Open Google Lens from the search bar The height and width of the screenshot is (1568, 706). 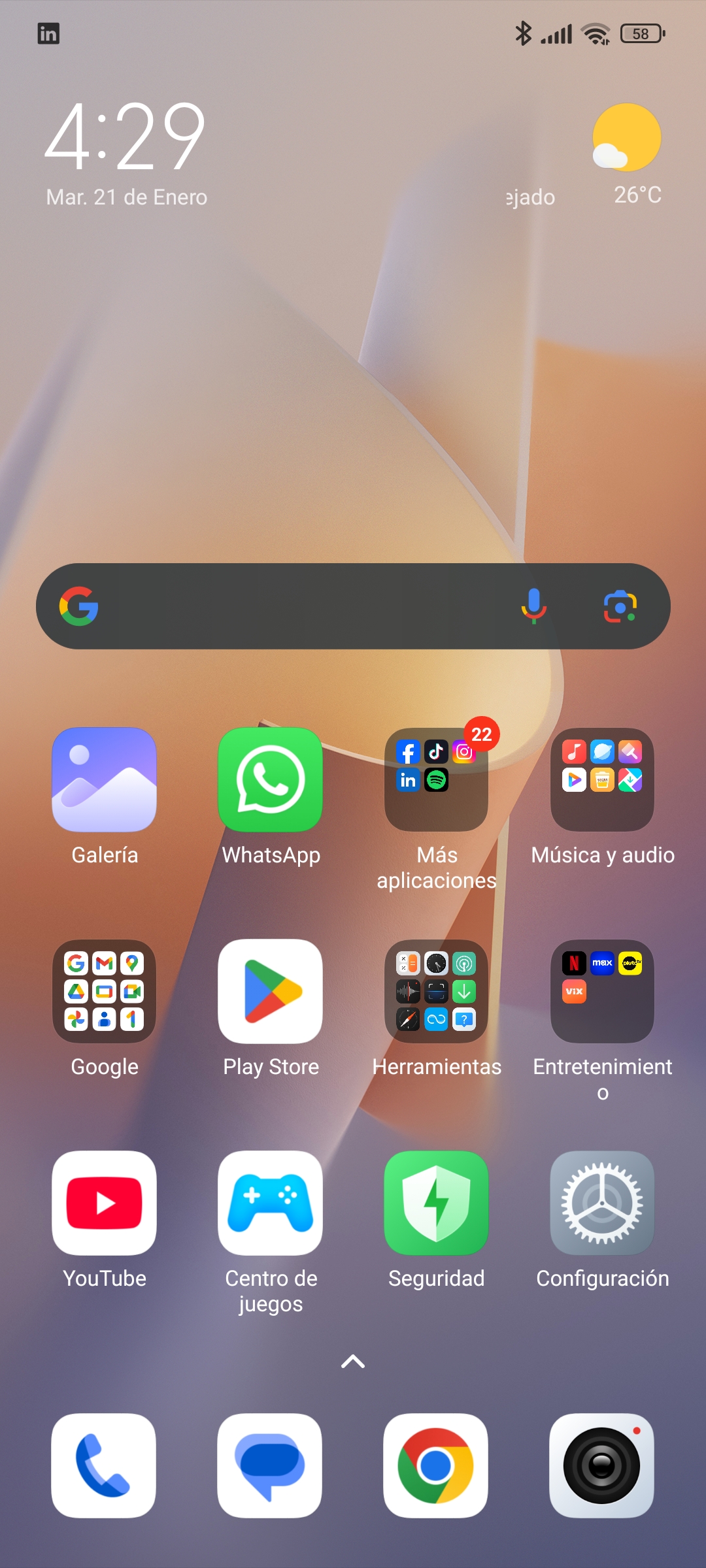tap(620, 606)
